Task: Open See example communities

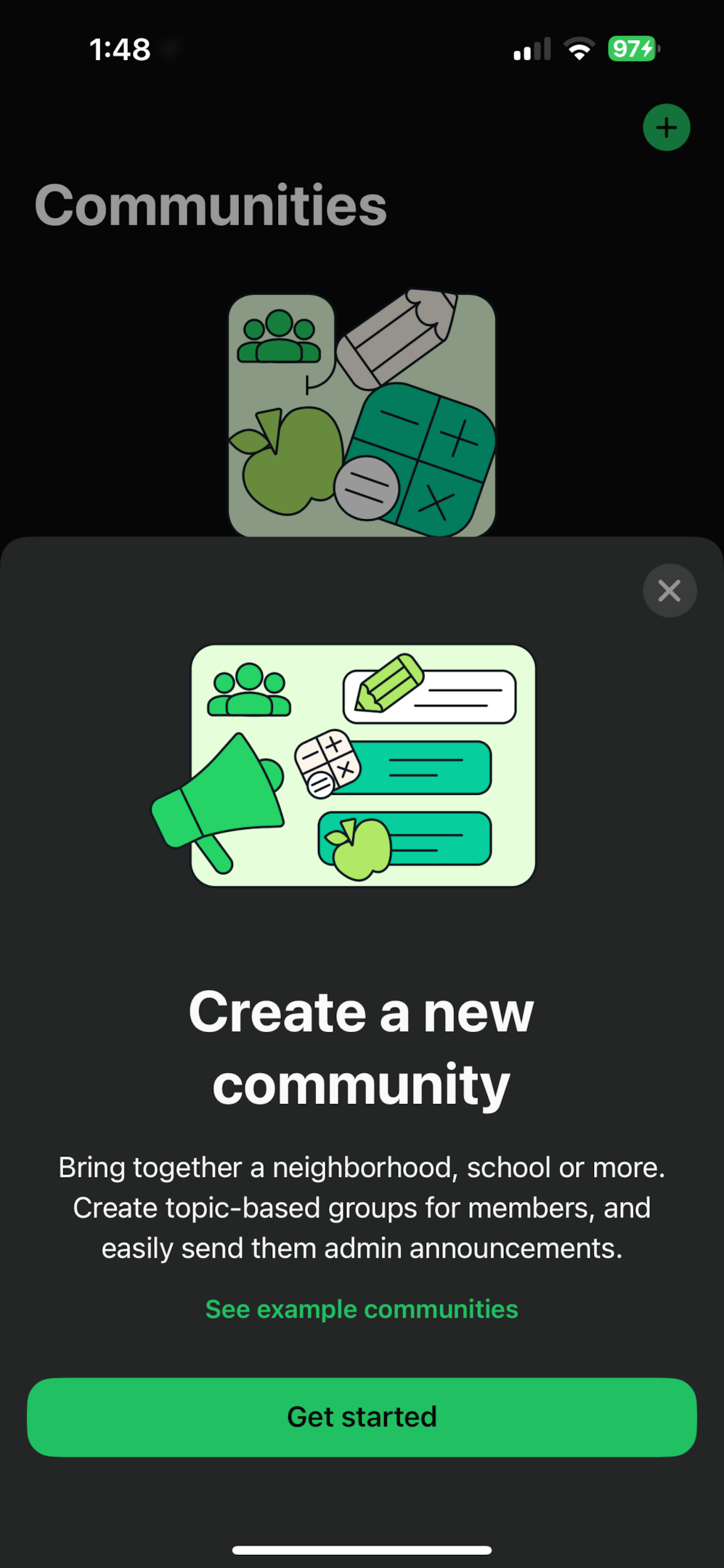Action: [362, 1309]
